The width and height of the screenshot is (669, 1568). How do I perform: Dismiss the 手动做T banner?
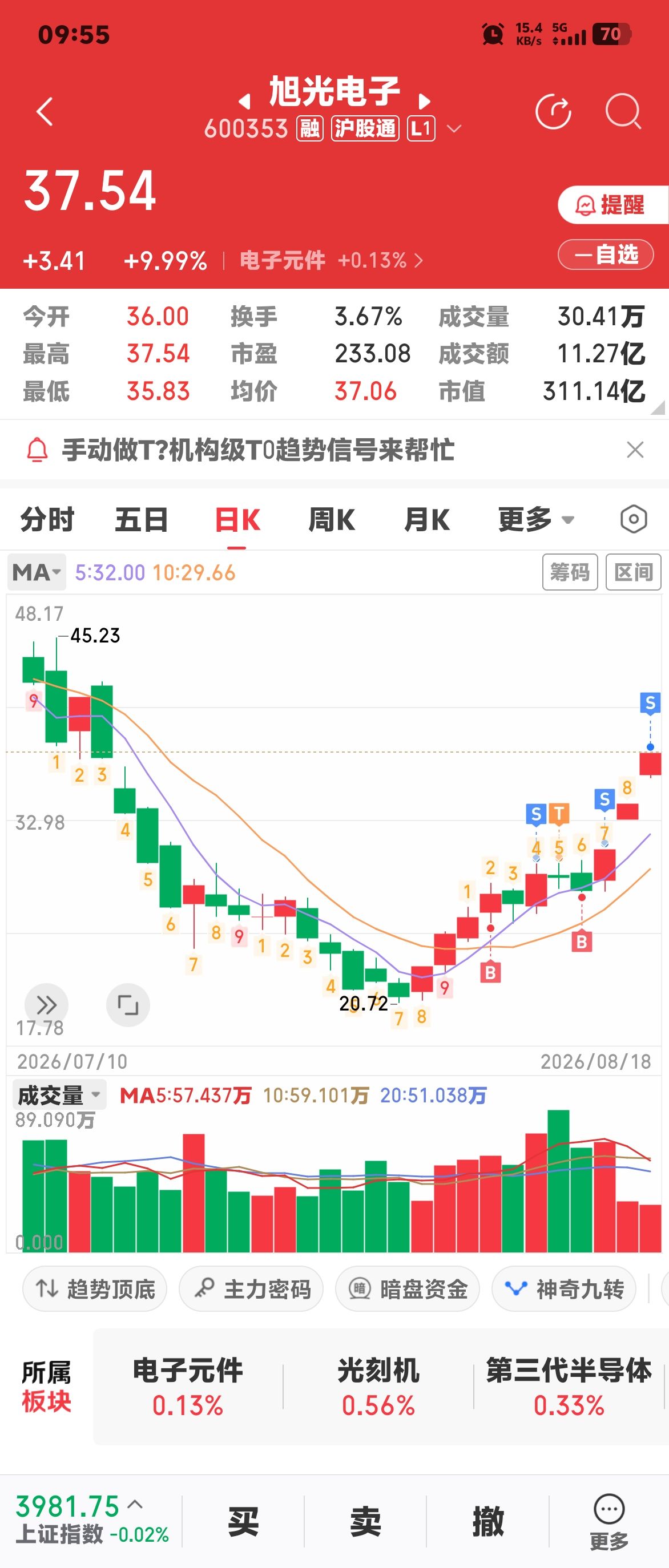coord(635,450)
